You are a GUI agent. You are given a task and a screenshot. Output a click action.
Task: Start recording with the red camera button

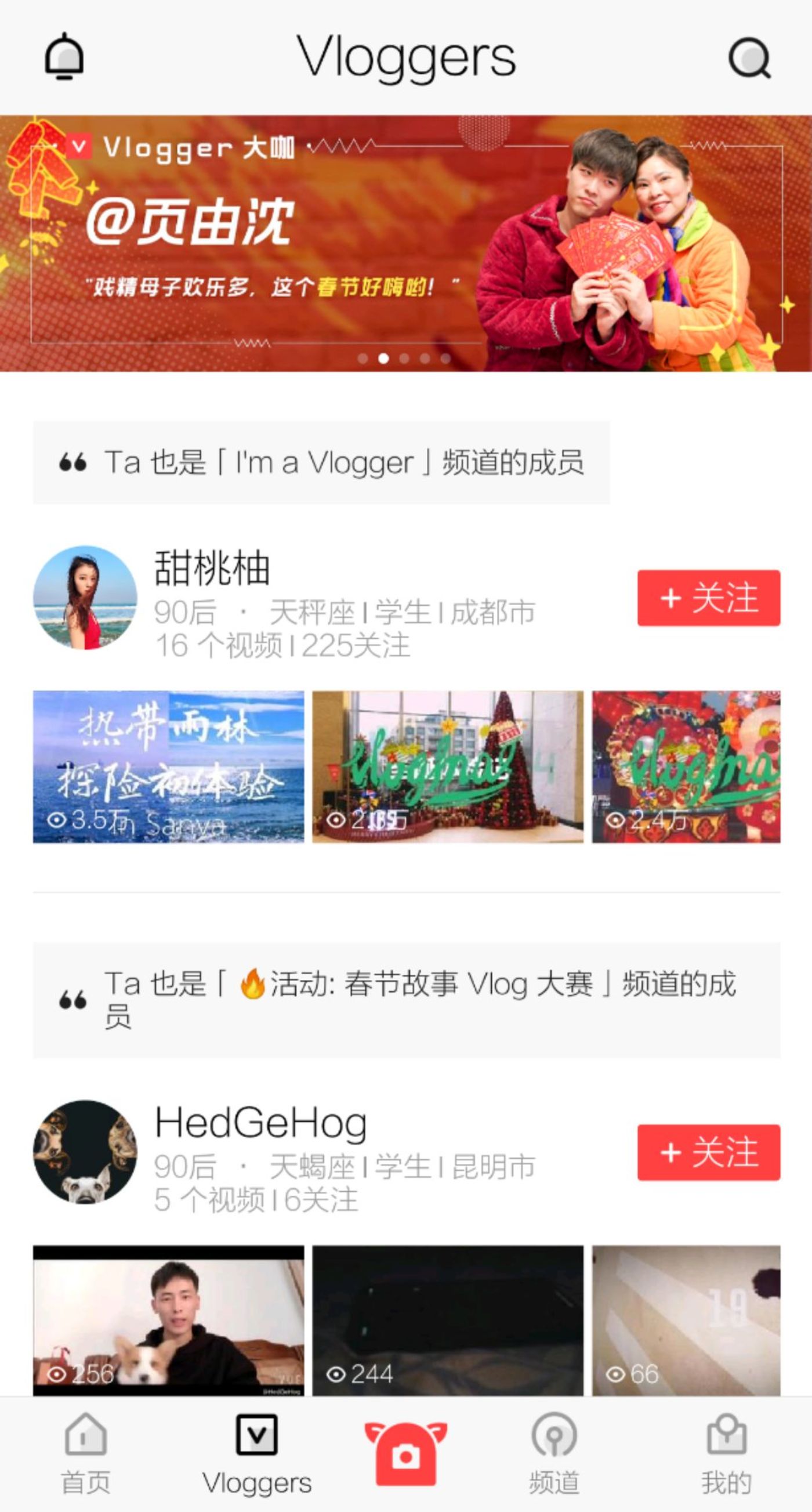click(405, 1452)
